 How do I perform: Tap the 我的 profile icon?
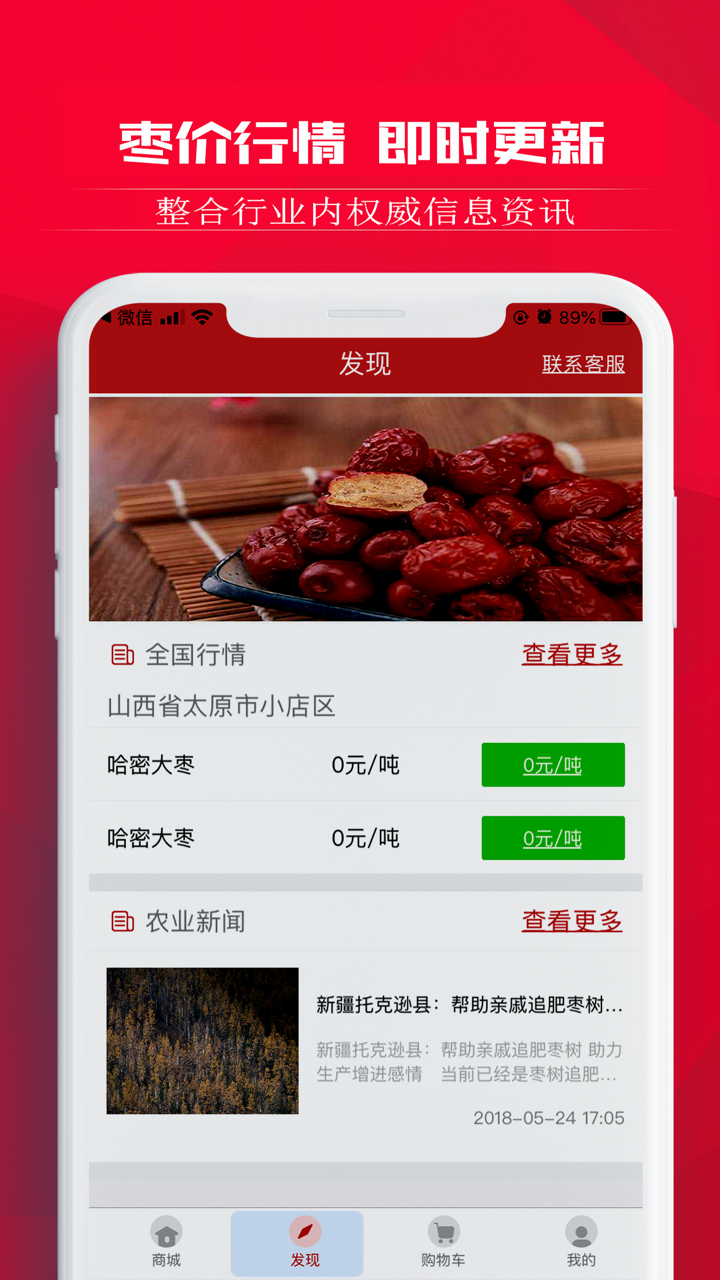(x=581, y=1231)
